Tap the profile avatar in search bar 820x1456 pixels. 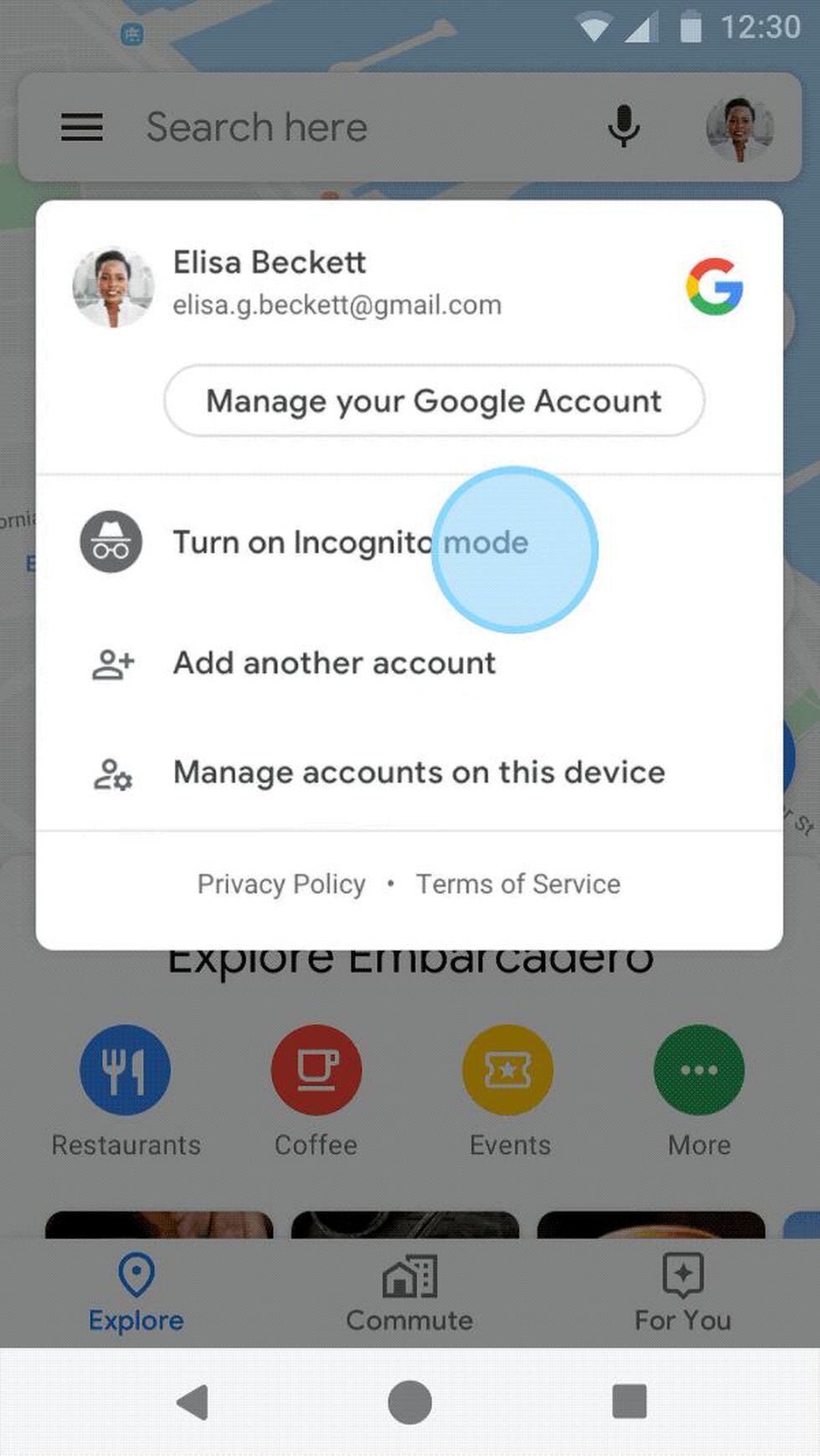pyautogui.click(x=739, y=128)
